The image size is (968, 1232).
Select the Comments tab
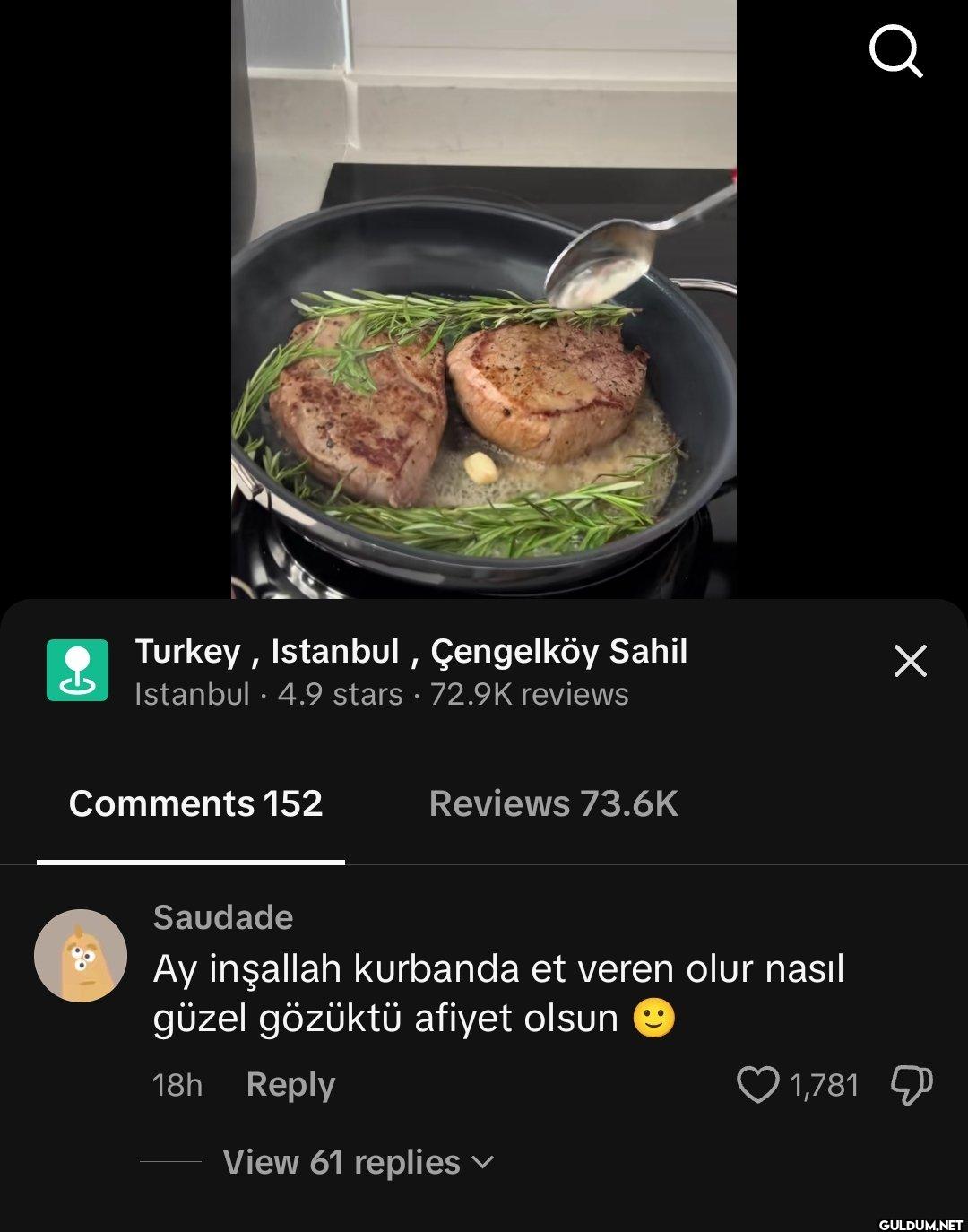tap(194, 803)
